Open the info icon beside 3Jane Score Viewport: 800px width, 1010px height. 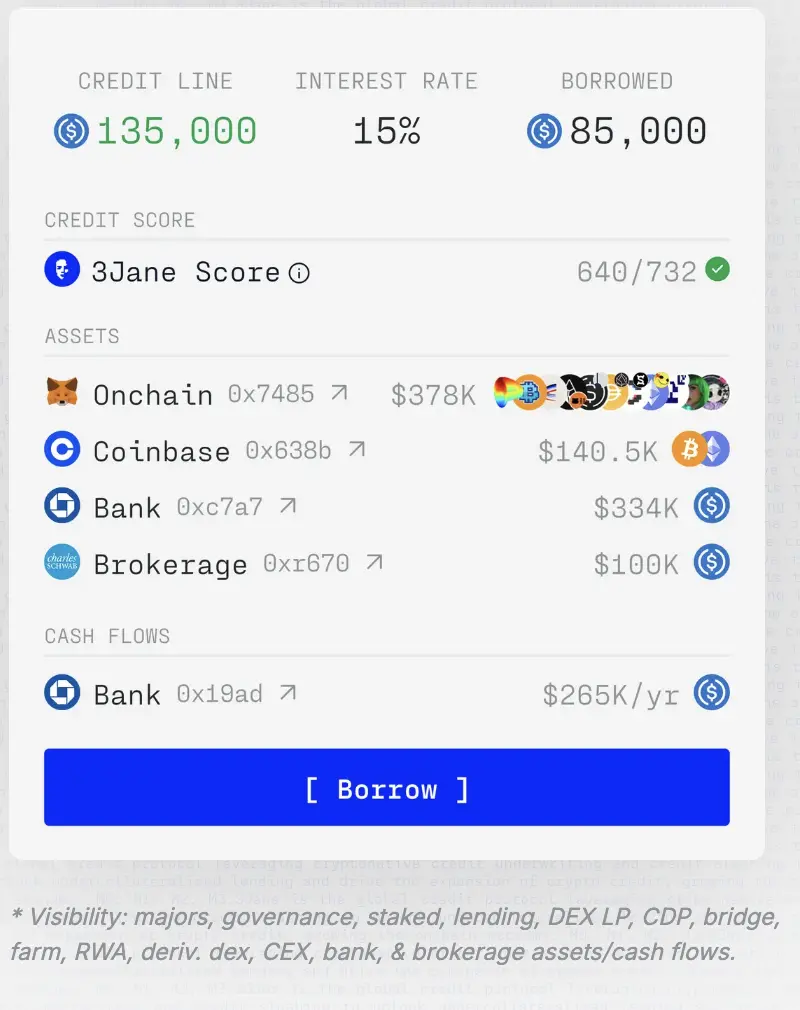(x=298, y=273)
